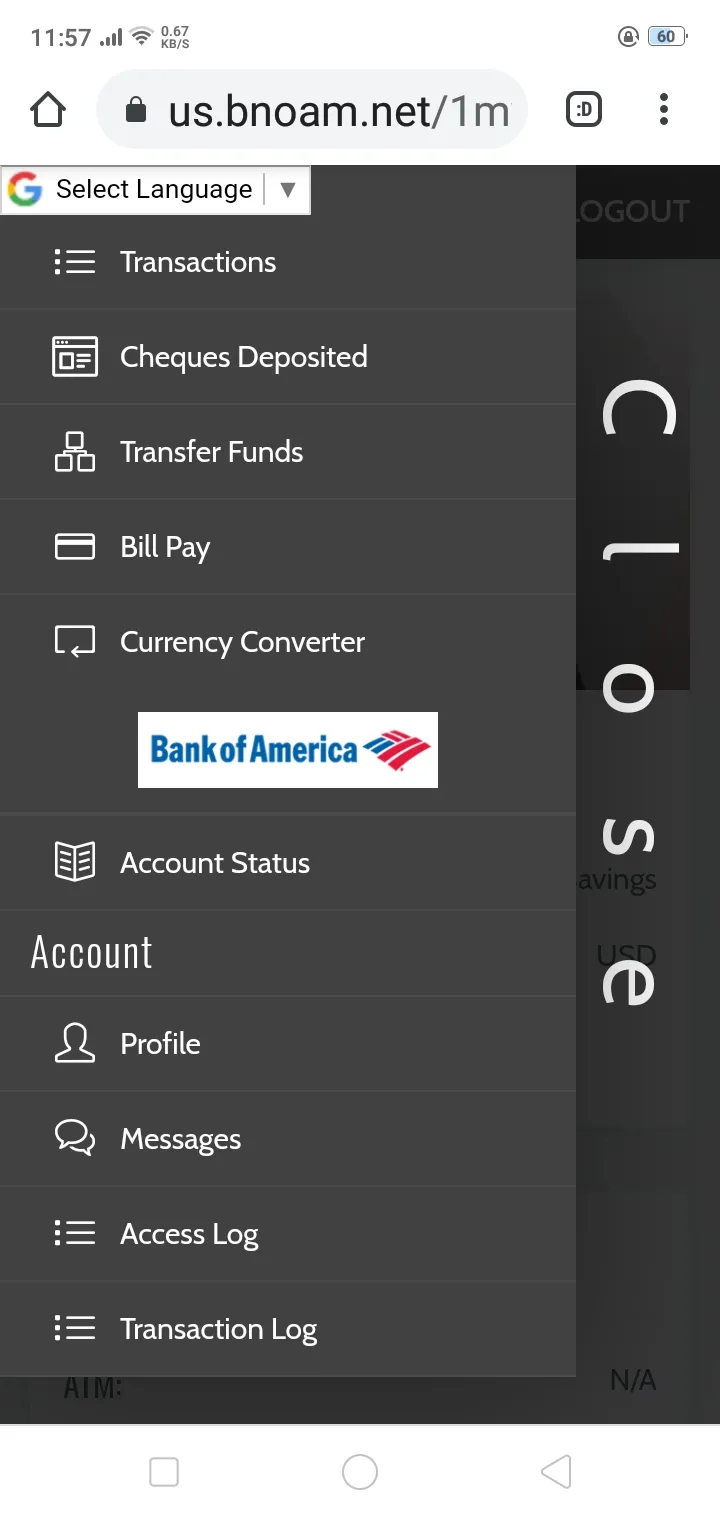Viewport: 720px width, 1520px height.
Task: Close the side menu via Close
Action: [629, 695]
